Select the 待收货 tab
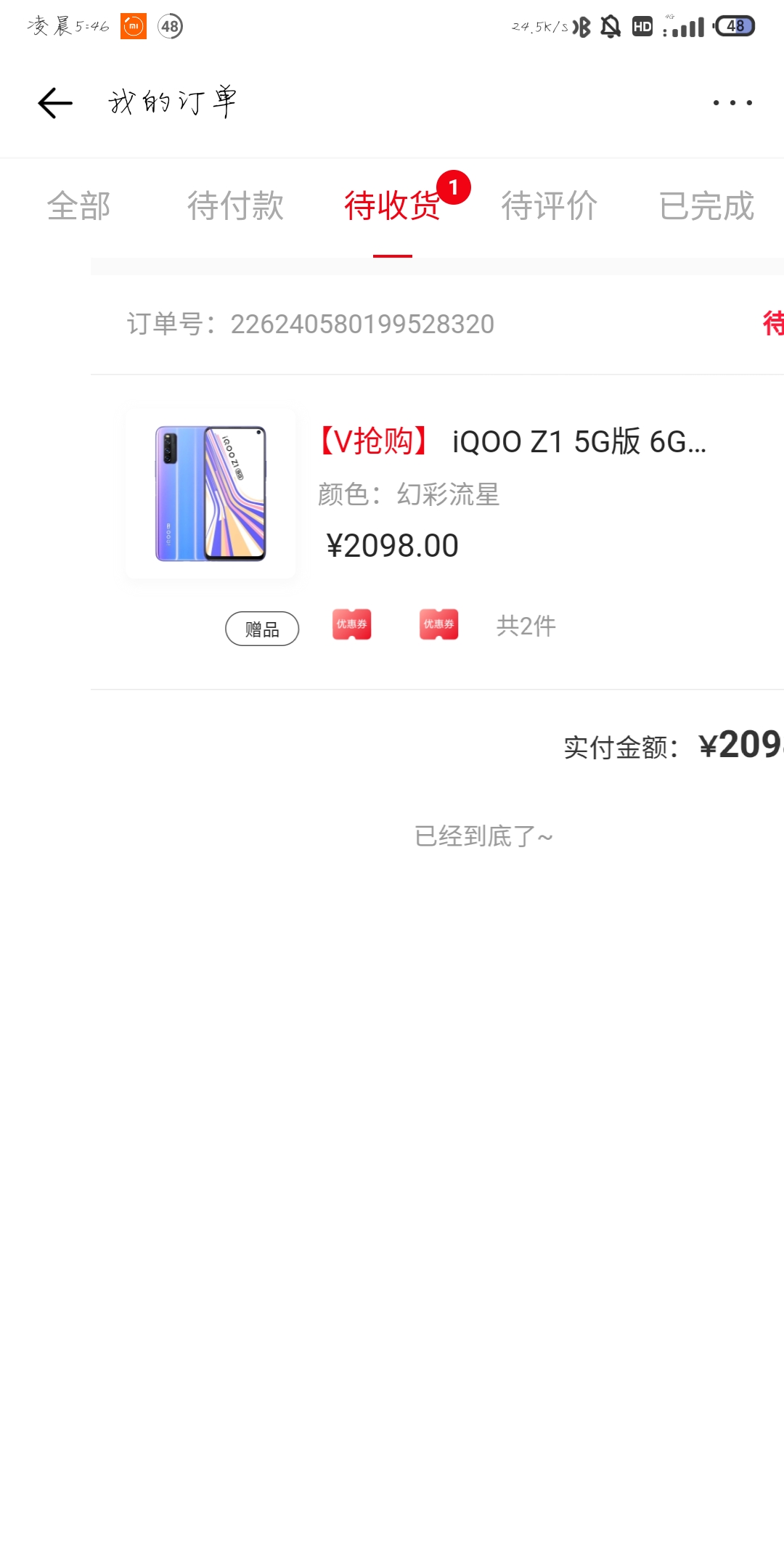The width and height of the screenshot is (784, 1568). (x=392, y=206)
